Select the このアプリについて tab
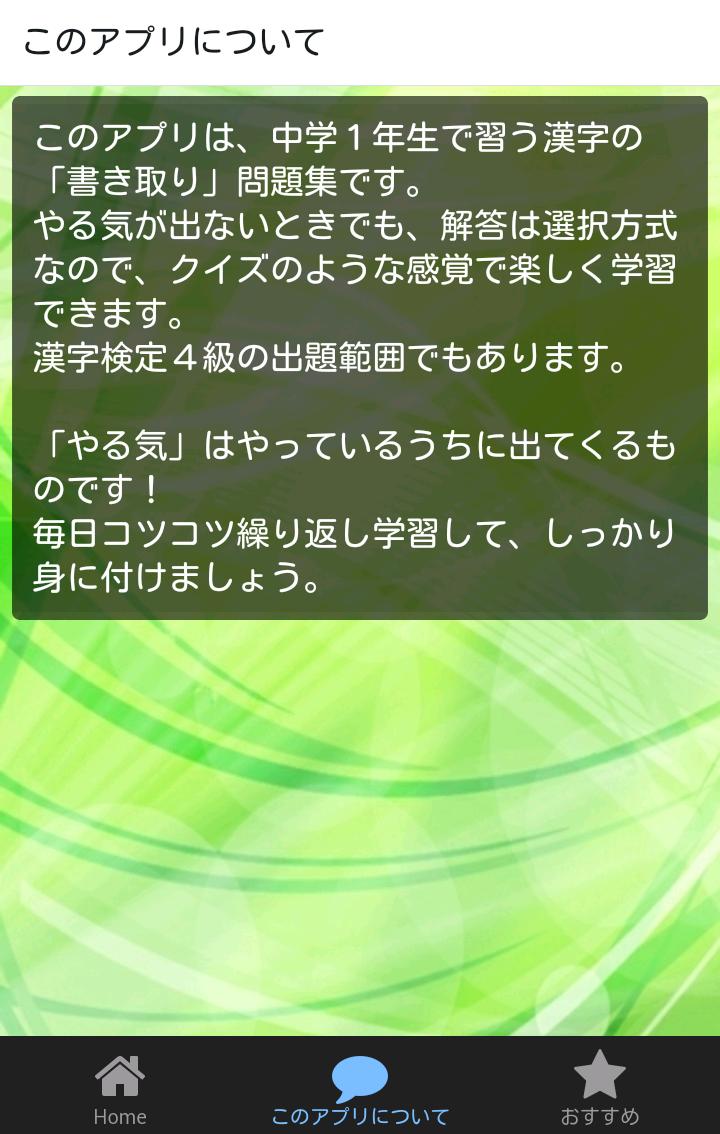Screen dimensions: 720x1134 click(x=360, y=1087)
